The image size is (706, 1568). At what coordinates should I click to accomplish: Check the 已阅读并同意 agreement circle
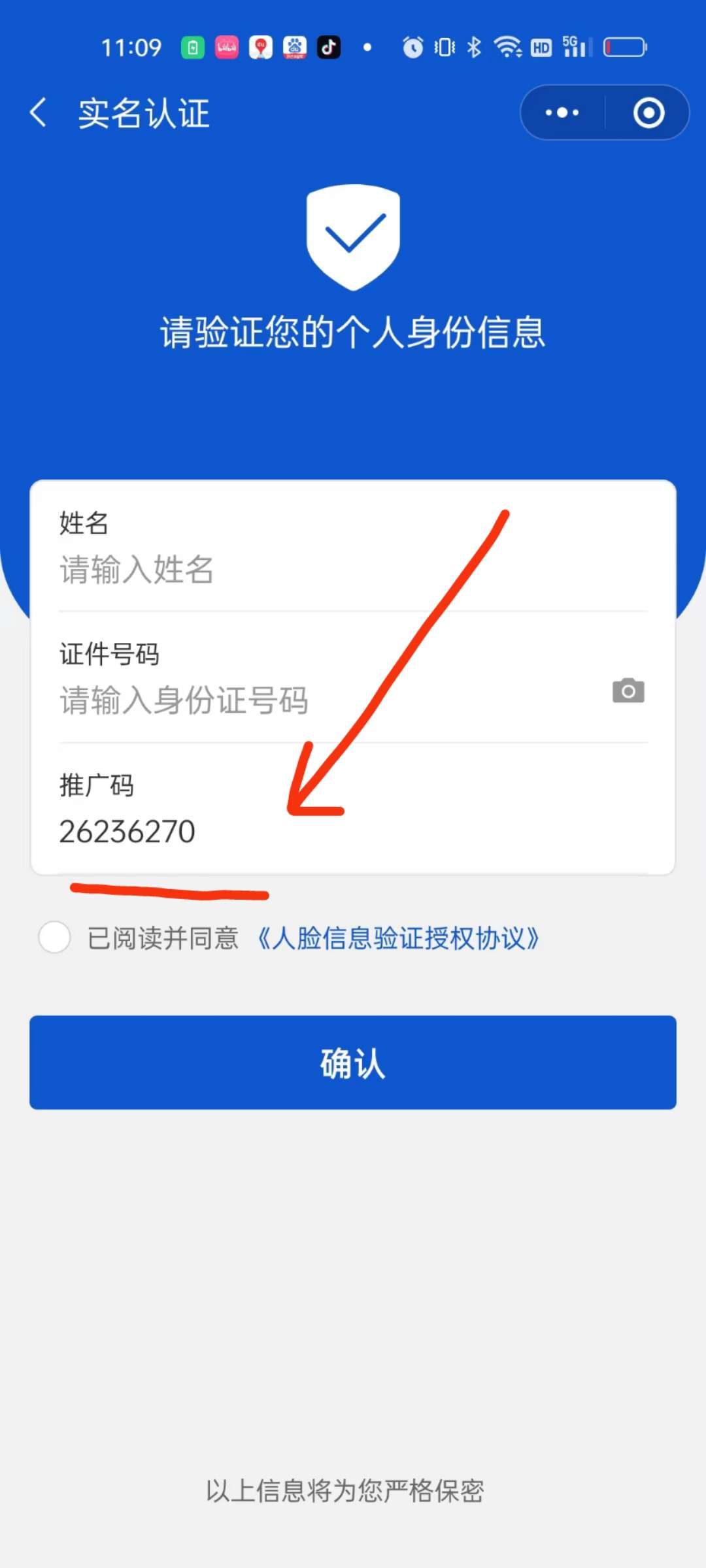point(54,938)
